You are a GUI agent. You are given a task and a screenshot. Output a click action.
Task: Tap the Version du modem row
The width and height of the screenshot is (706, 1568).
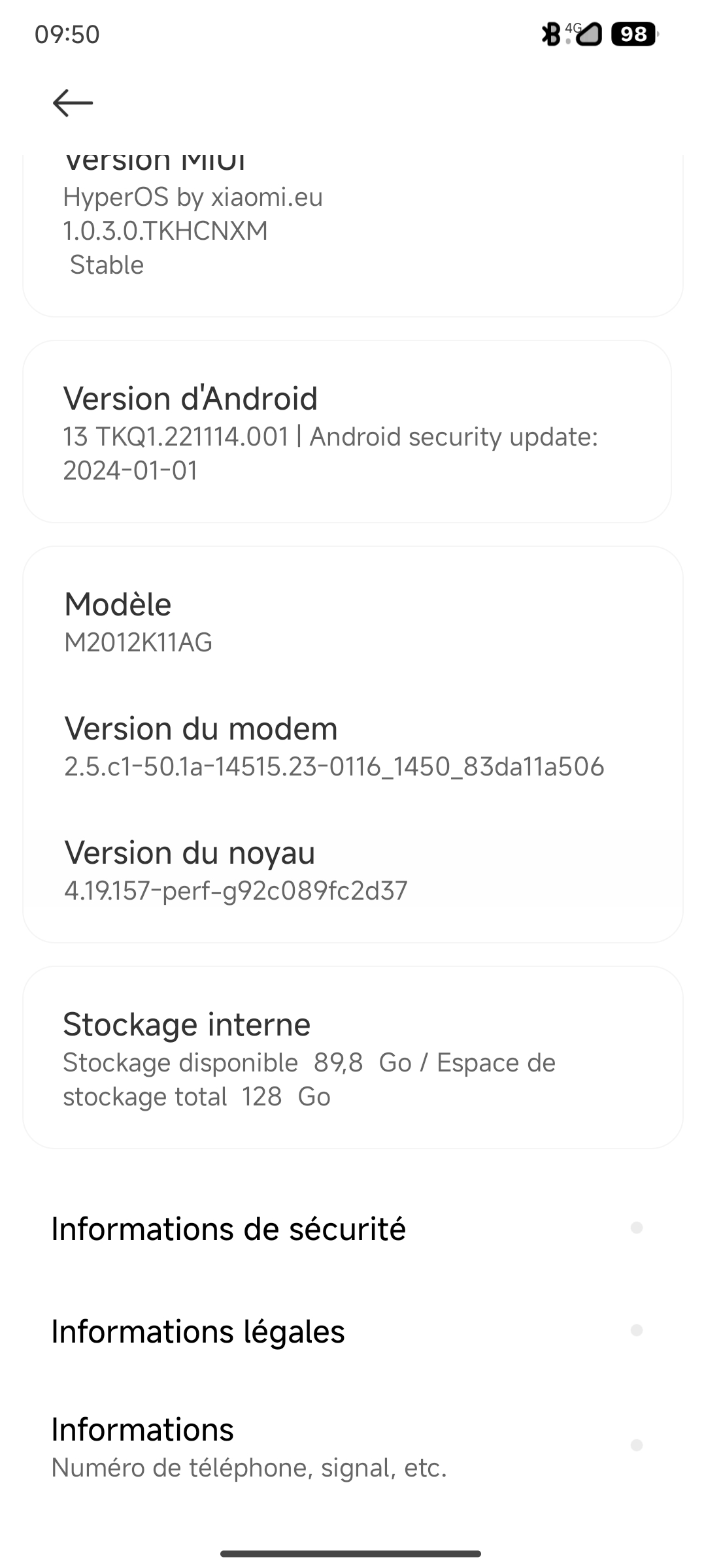[353, 746]
